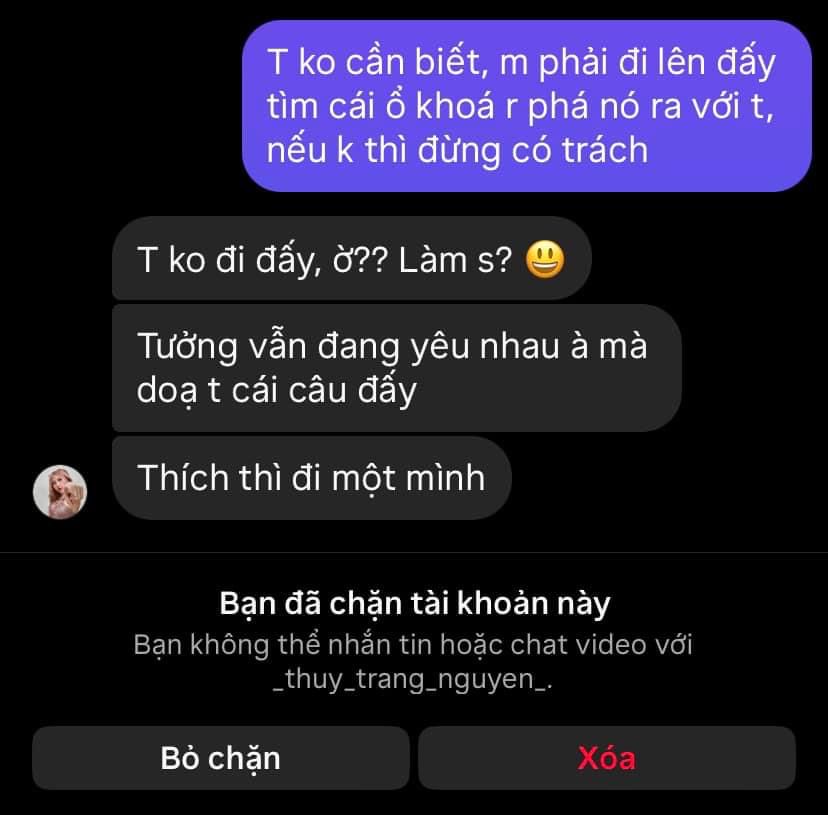The width and height of the screenshot is (828, 815).
Task: Open the sender's profile avatar
Action: (x=61, y=493)
